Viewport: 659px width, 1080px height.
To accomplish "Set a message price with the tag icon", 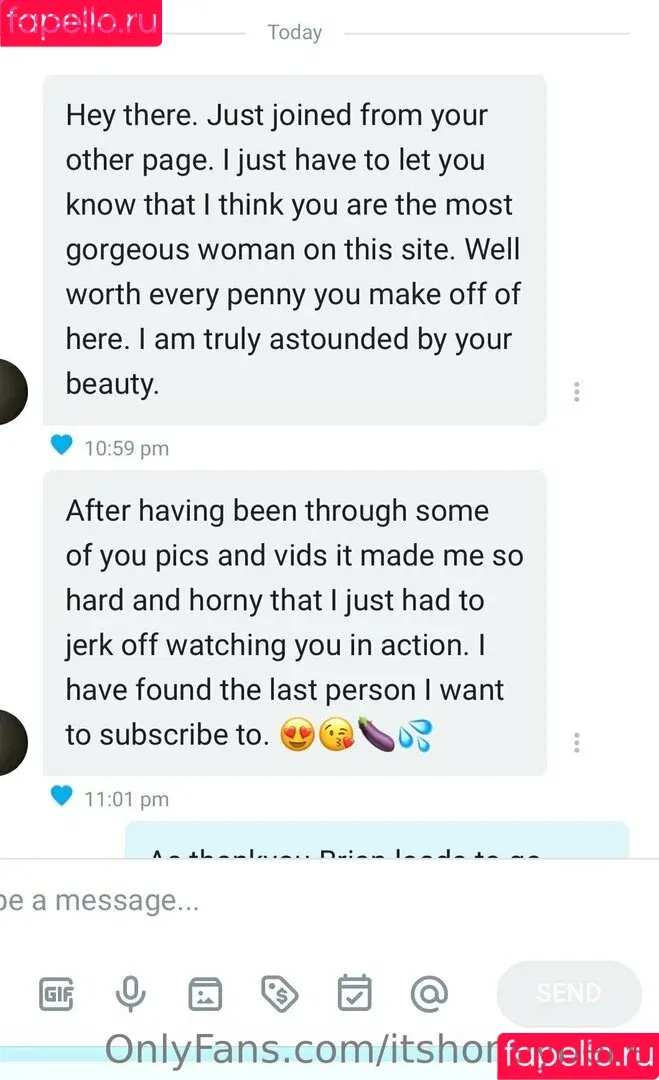I will (279, 994).
